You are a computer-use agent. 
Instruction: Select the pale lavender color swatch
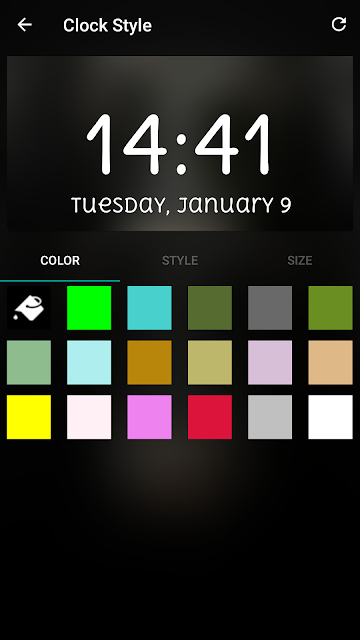tap(270, 362)
